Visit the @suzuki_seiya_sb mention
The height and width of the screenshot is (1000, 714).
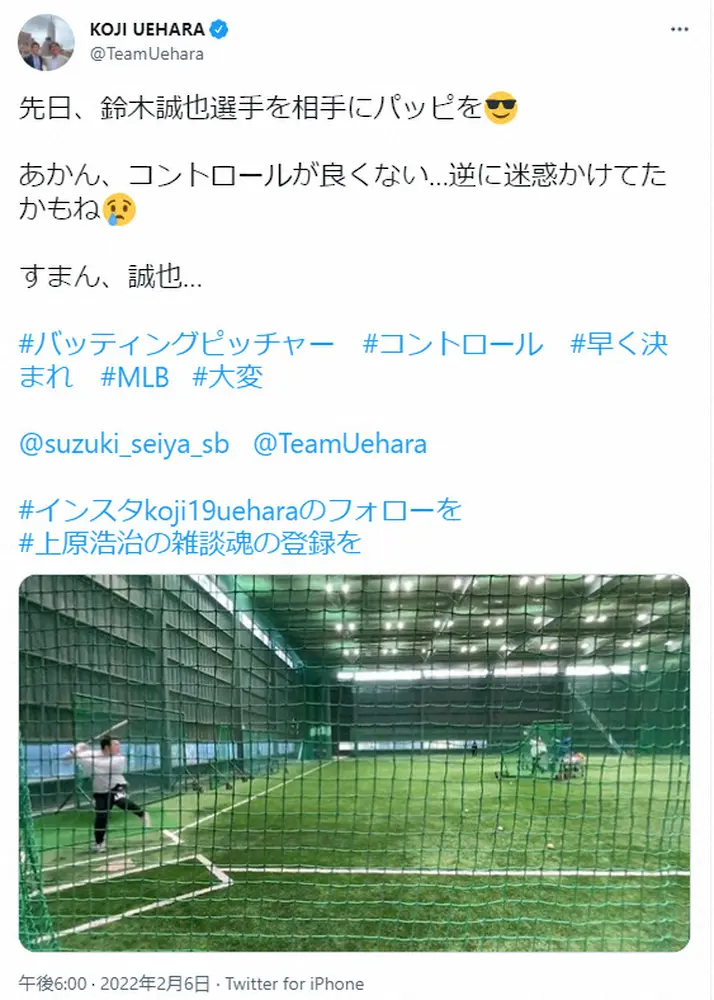tap(124, 444)
